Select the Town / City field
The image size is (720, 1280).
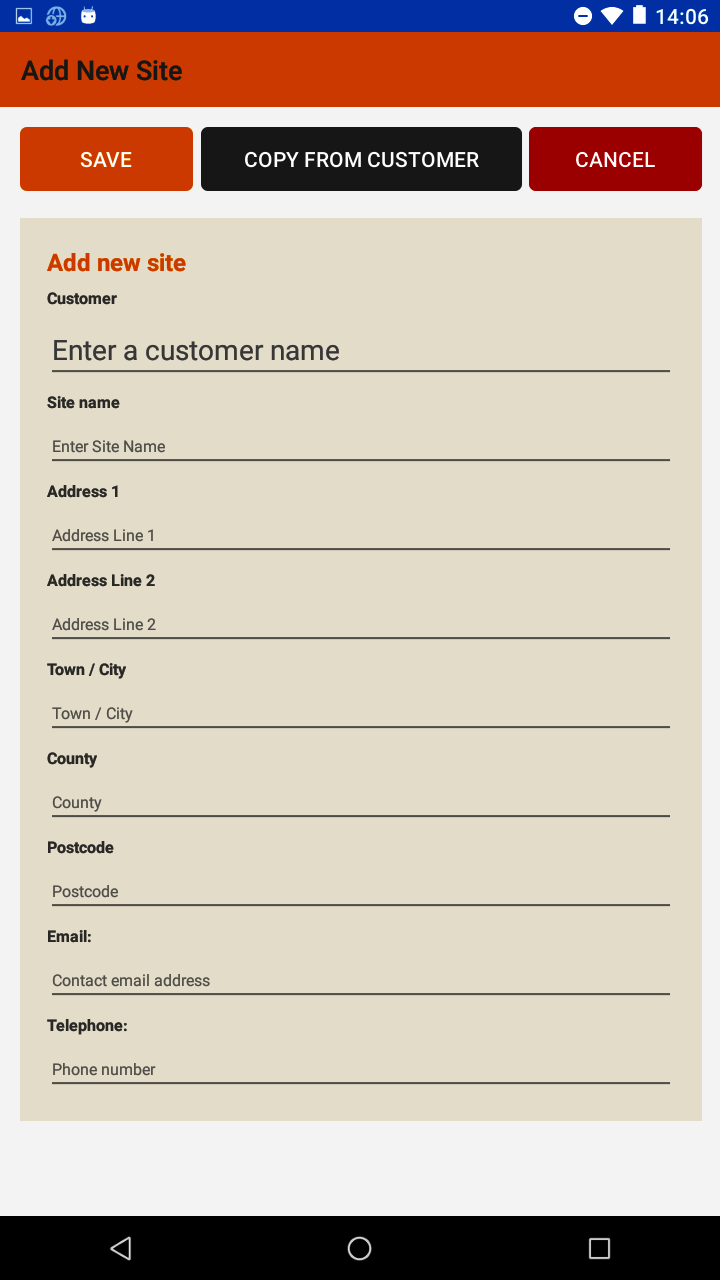[x=360, y=713]
